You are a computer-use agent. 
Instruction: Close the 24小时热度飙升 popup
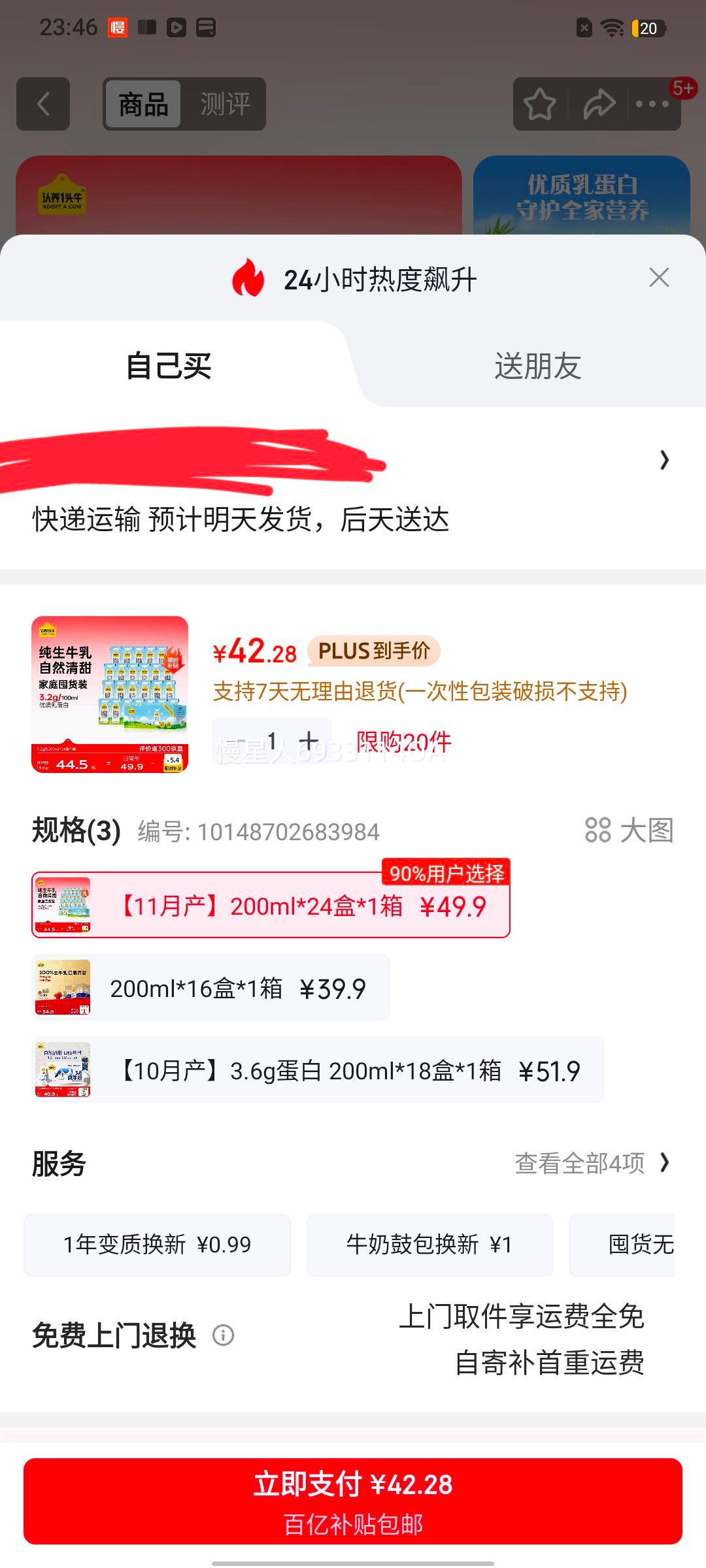coord(659,277)
